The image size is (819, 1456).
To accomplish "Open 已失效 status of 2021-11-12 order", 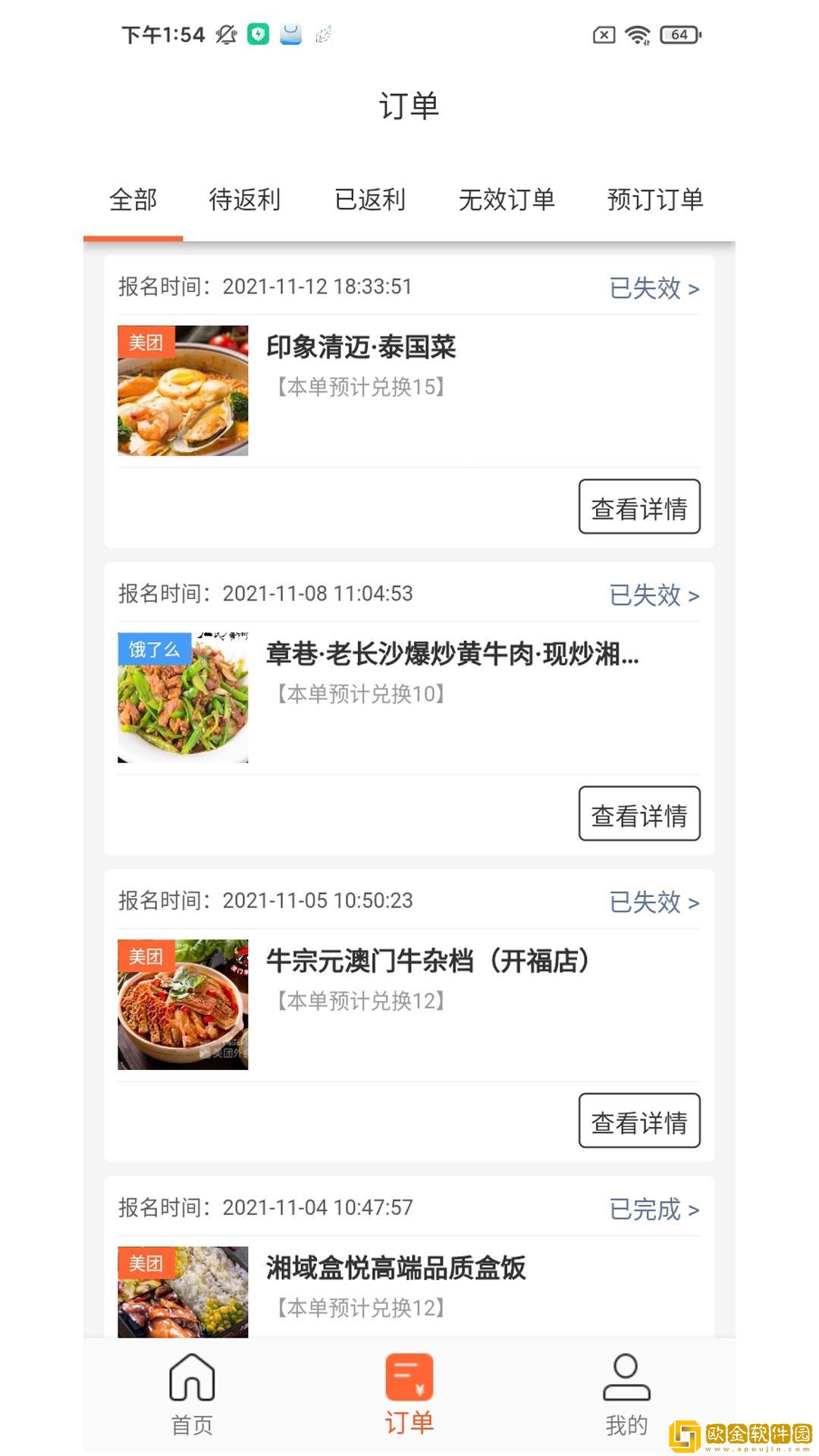I will [x=654, y=288].
